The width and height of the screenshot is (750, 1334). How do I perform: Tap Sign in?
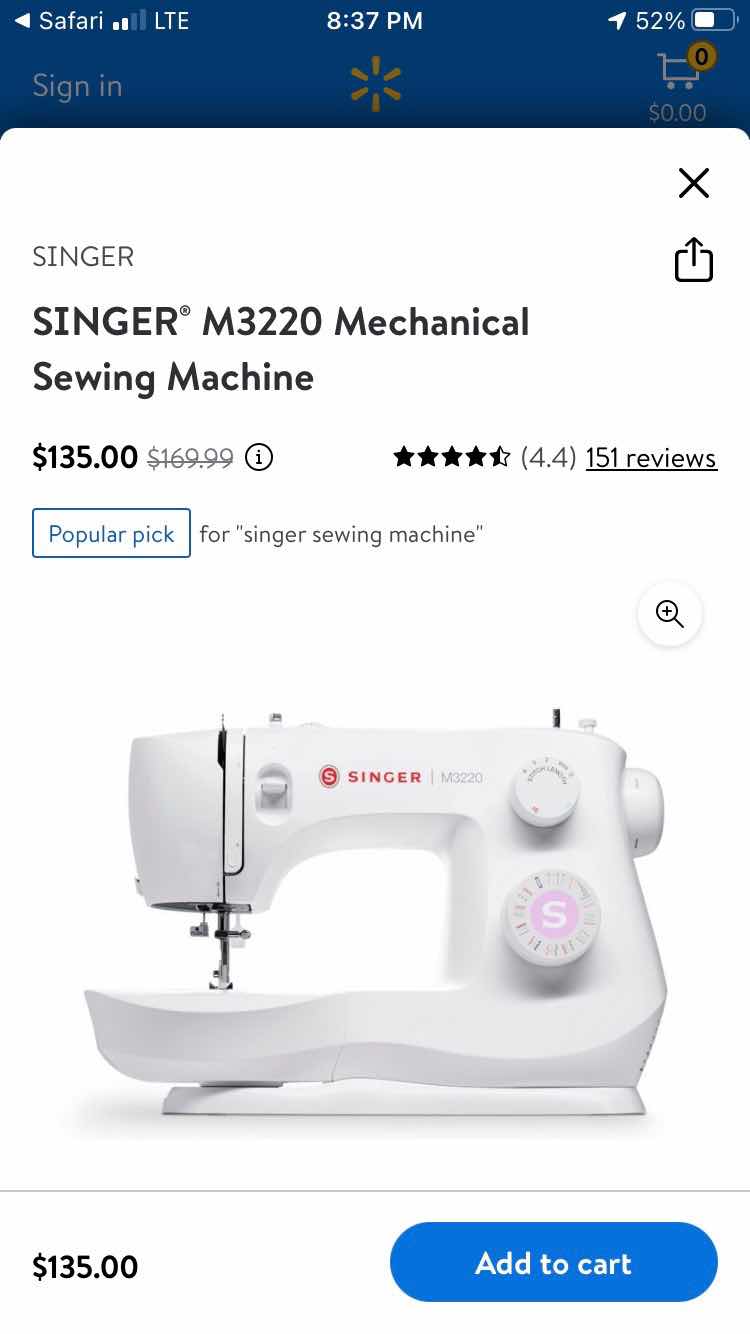[77, 86]
